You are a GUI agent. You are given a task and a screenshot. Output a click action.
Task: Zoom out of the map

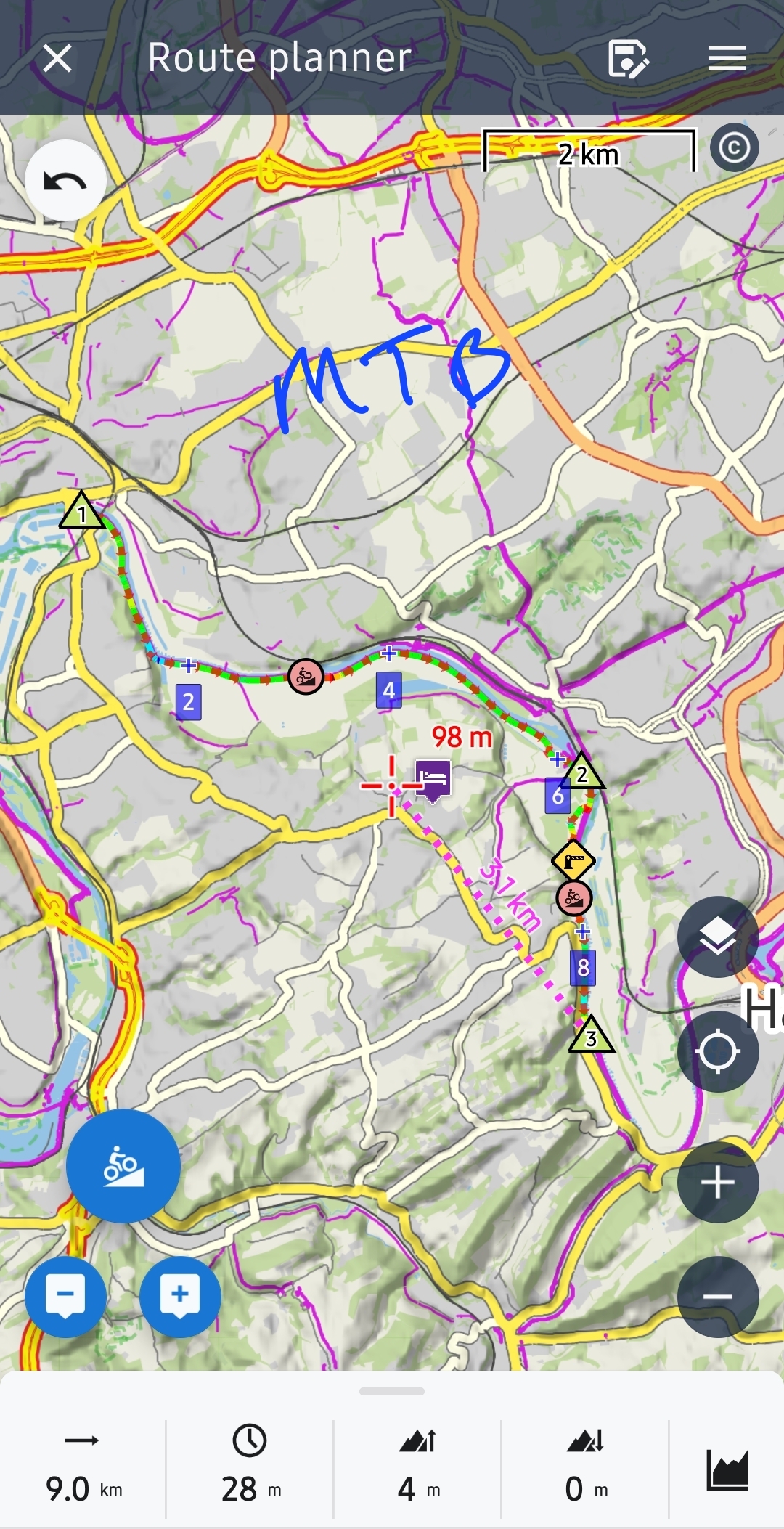click(x=717, y=1297)
